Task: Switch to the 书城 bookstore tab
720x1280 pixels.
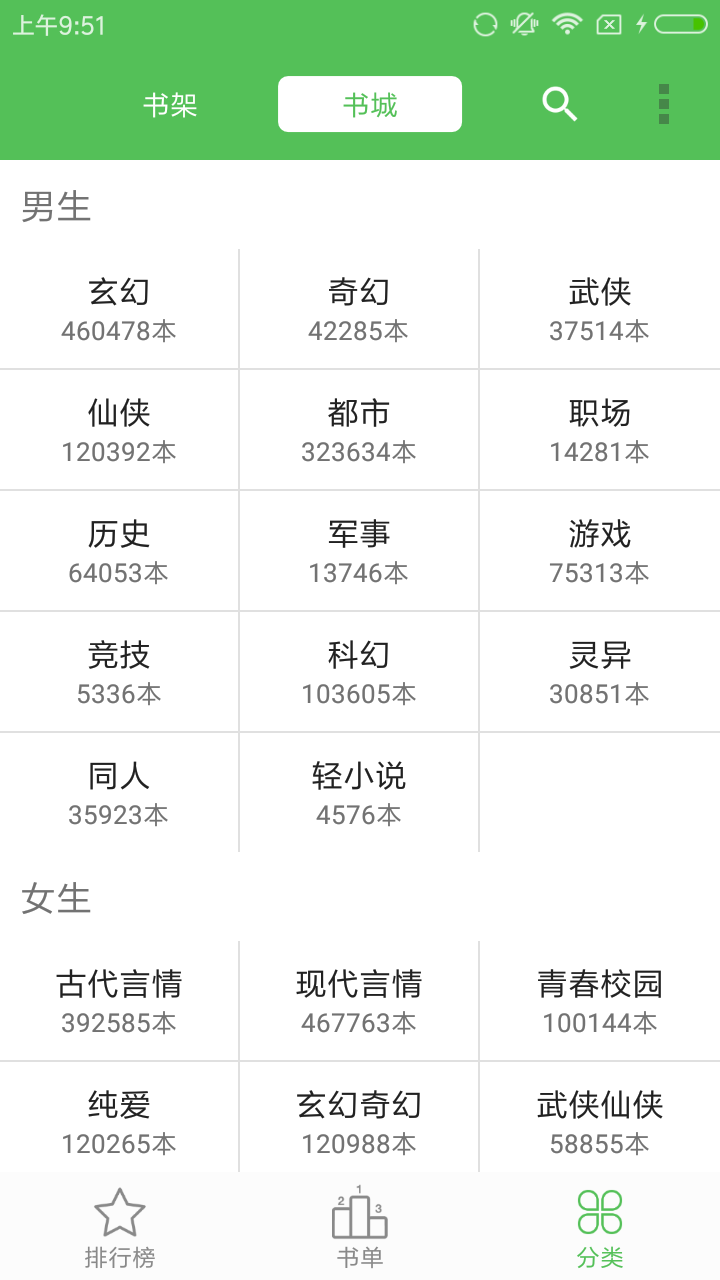Action: click(x=369, y=103)
